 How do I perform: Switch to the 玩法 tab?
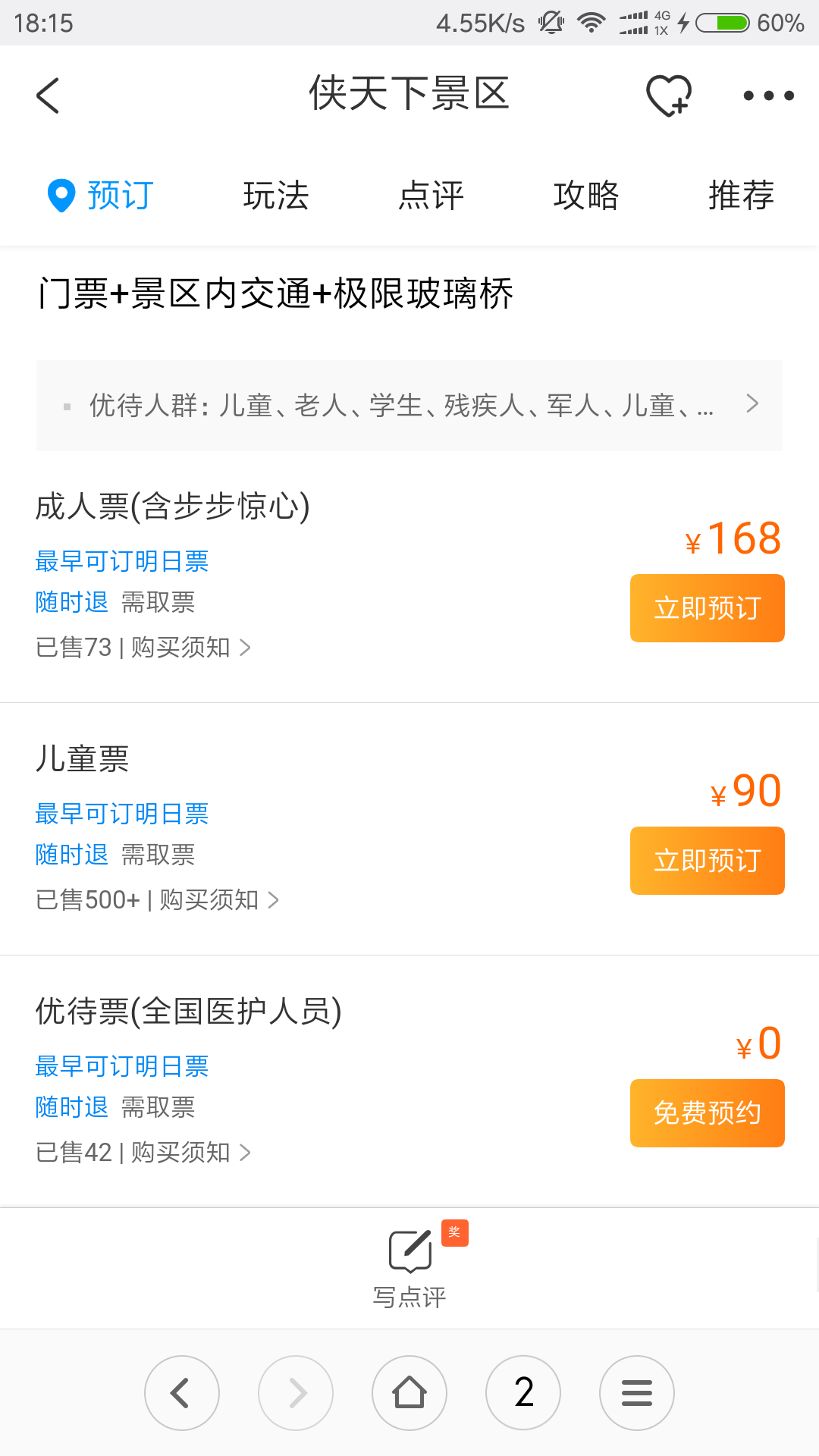(276, 196)
